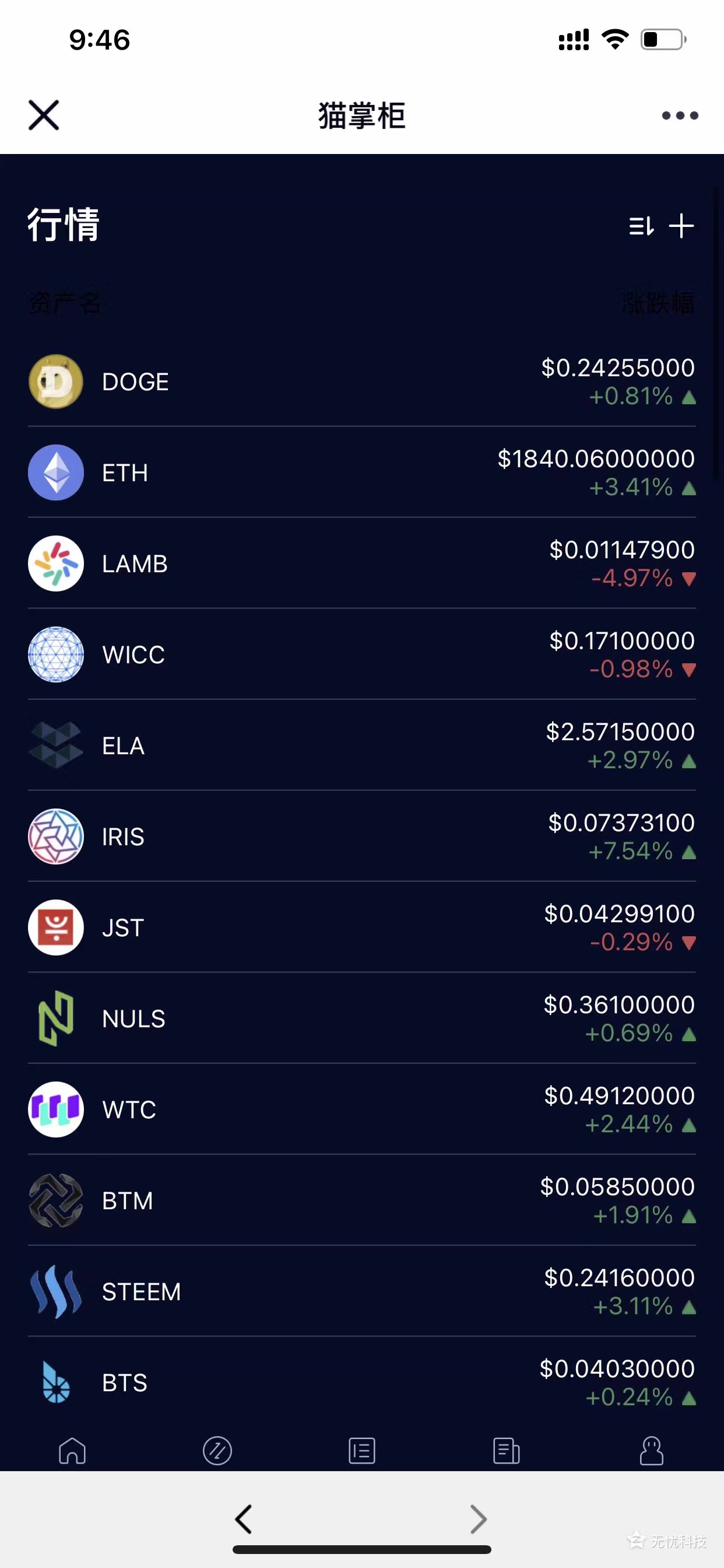Open the NULS market row
Image resolution: width=724 pixels, height=1568 pixels.
(362, 1019)
